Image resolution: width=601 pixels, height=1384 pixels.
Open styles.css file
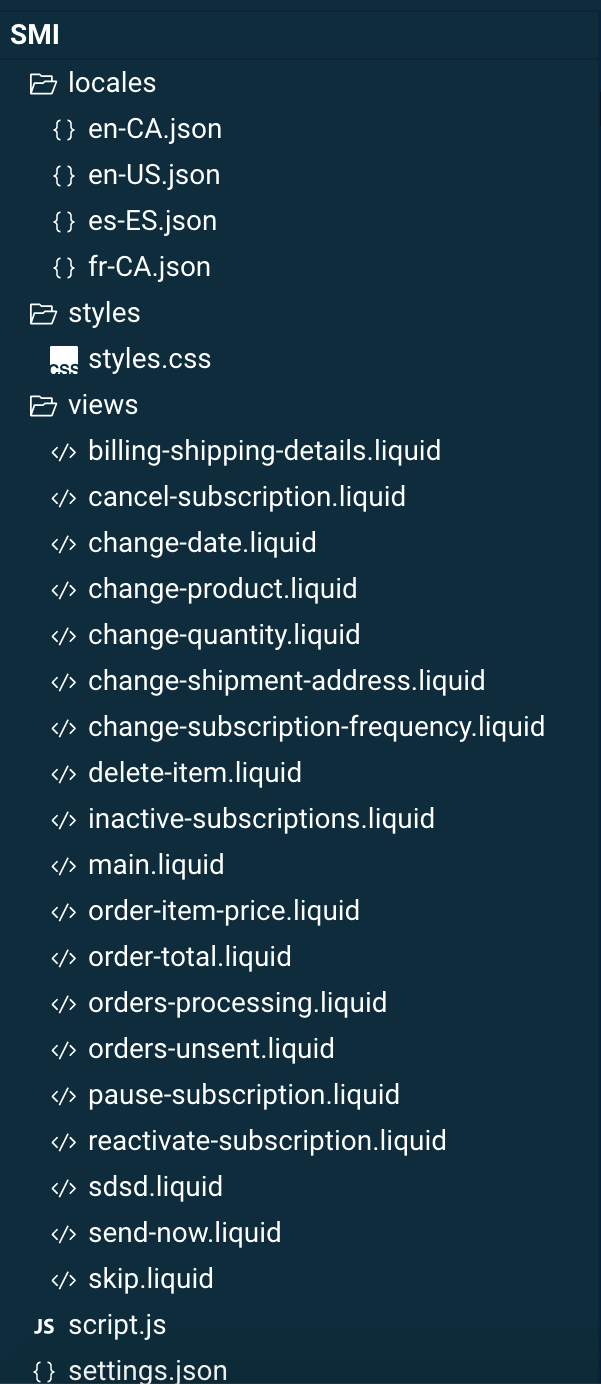(149, 359)
